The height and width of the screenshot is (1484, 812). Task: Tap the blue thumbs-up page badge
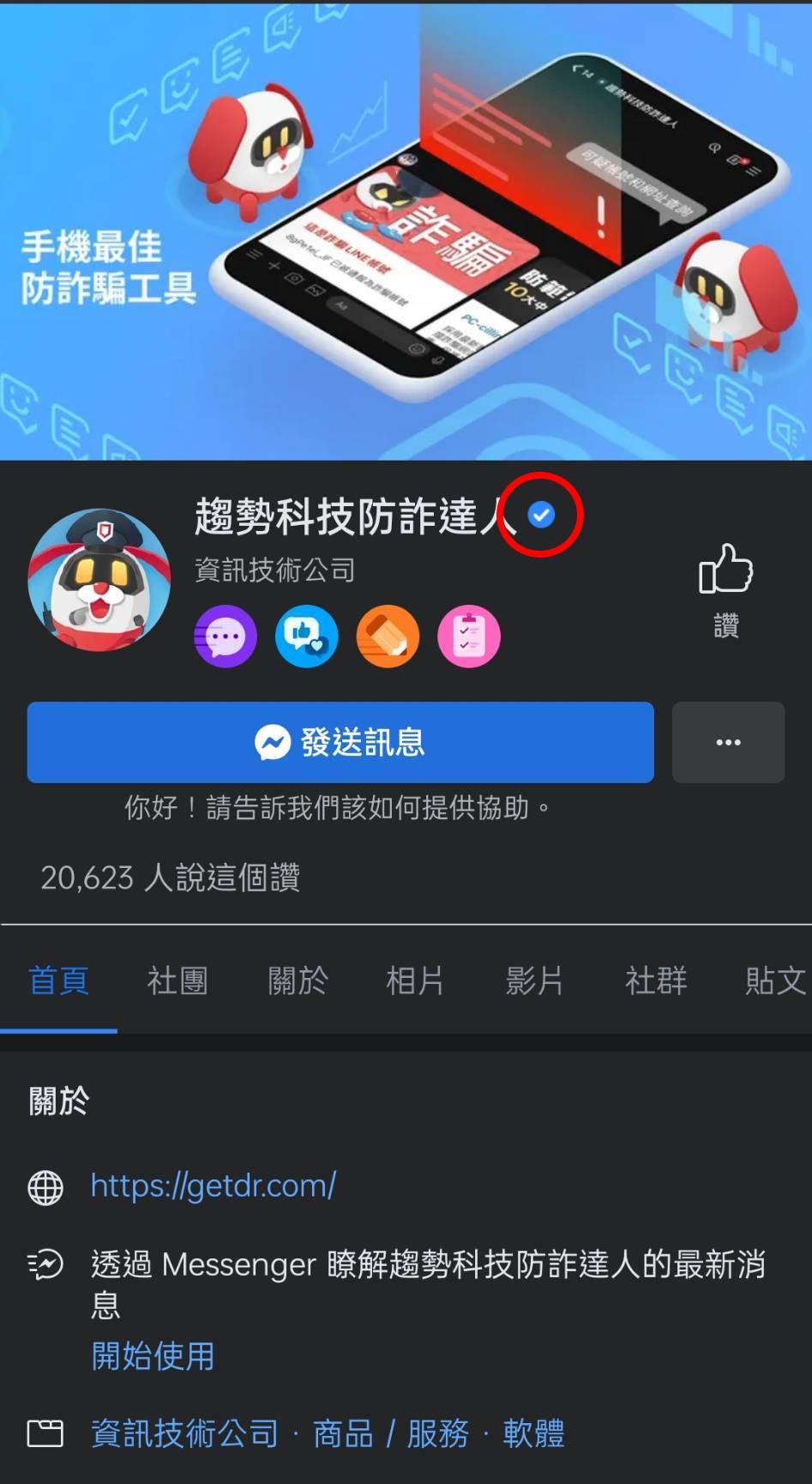[x=306, y=636]
